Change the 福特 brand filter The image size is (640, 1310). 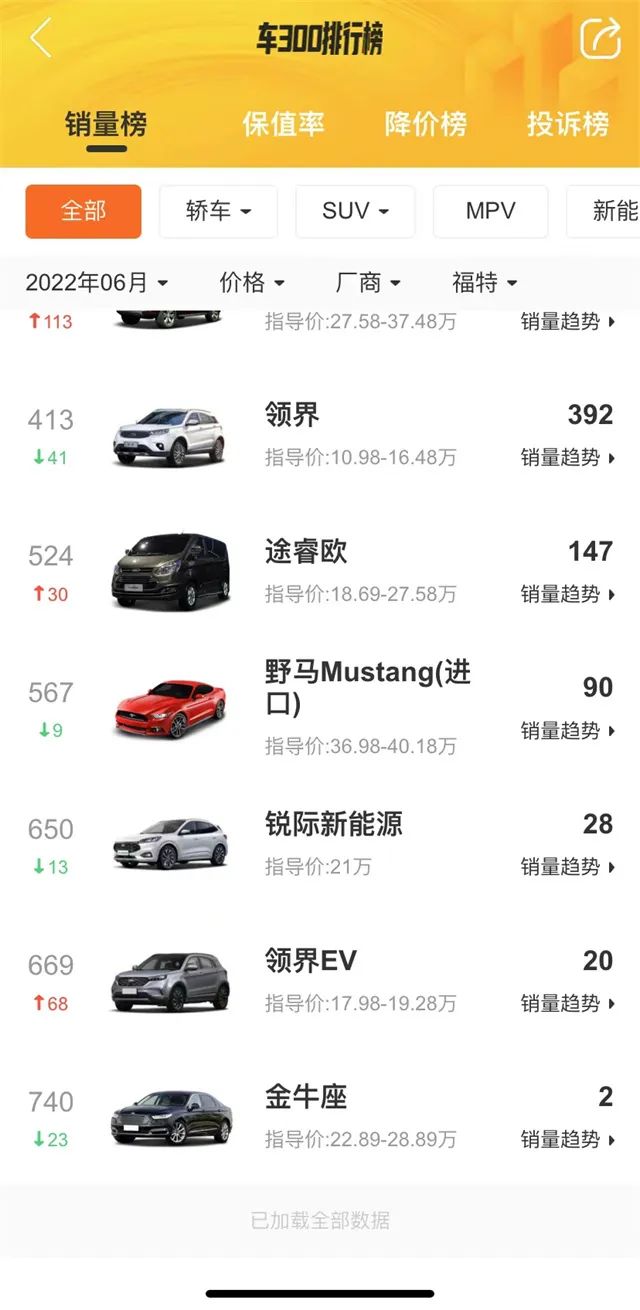[x=484, y=283]
